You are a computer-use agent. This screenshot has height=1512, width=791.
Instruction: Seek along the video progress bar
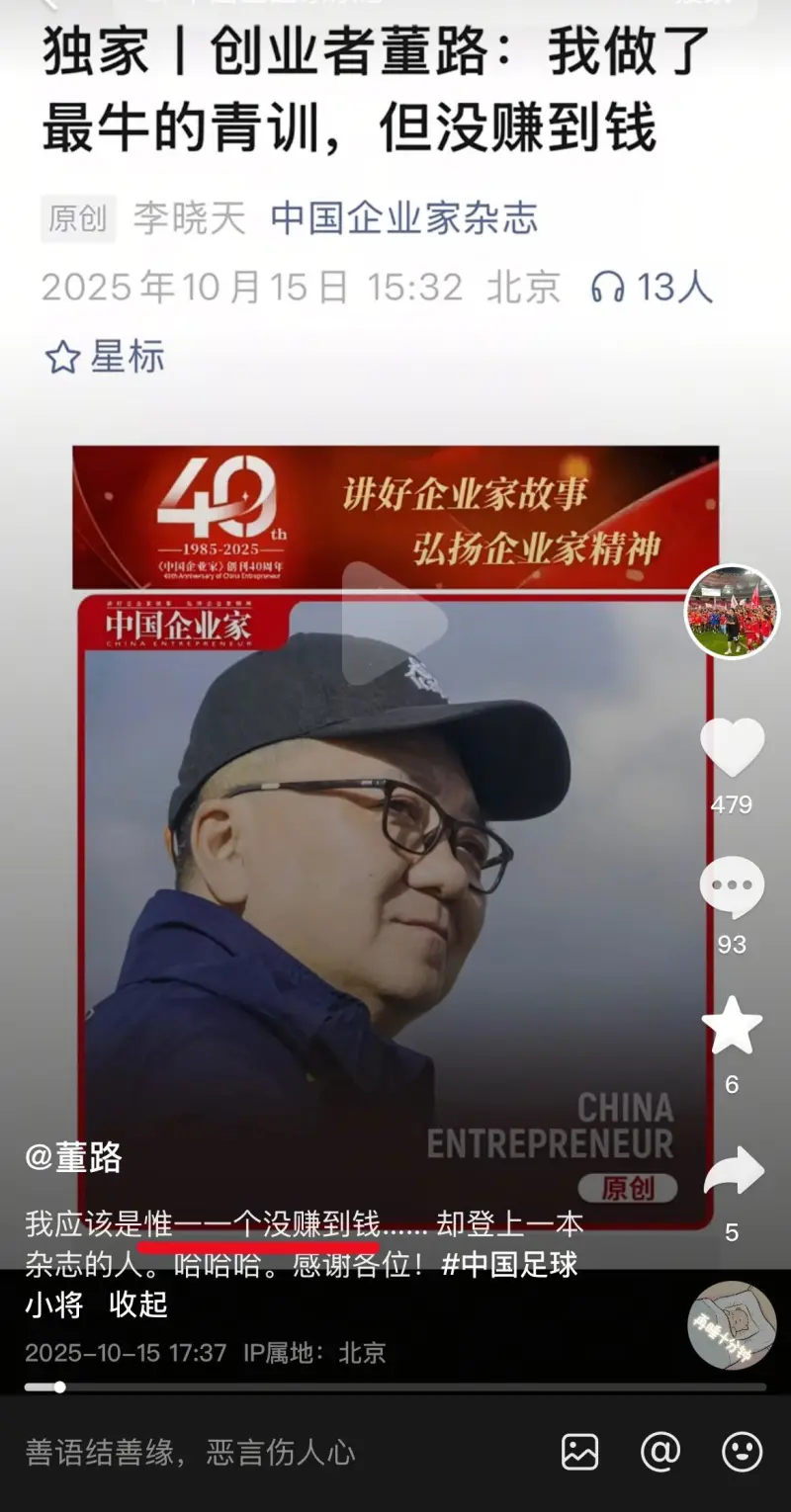click(x=395, y=1387)
